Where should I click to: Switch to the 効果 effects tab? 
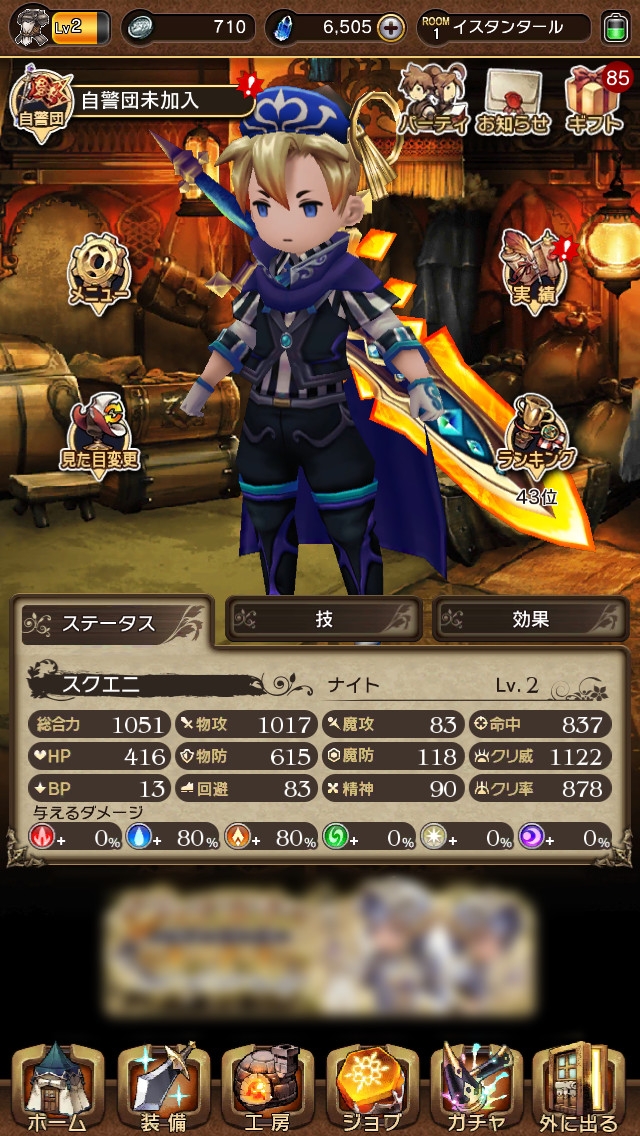point(530,619)
